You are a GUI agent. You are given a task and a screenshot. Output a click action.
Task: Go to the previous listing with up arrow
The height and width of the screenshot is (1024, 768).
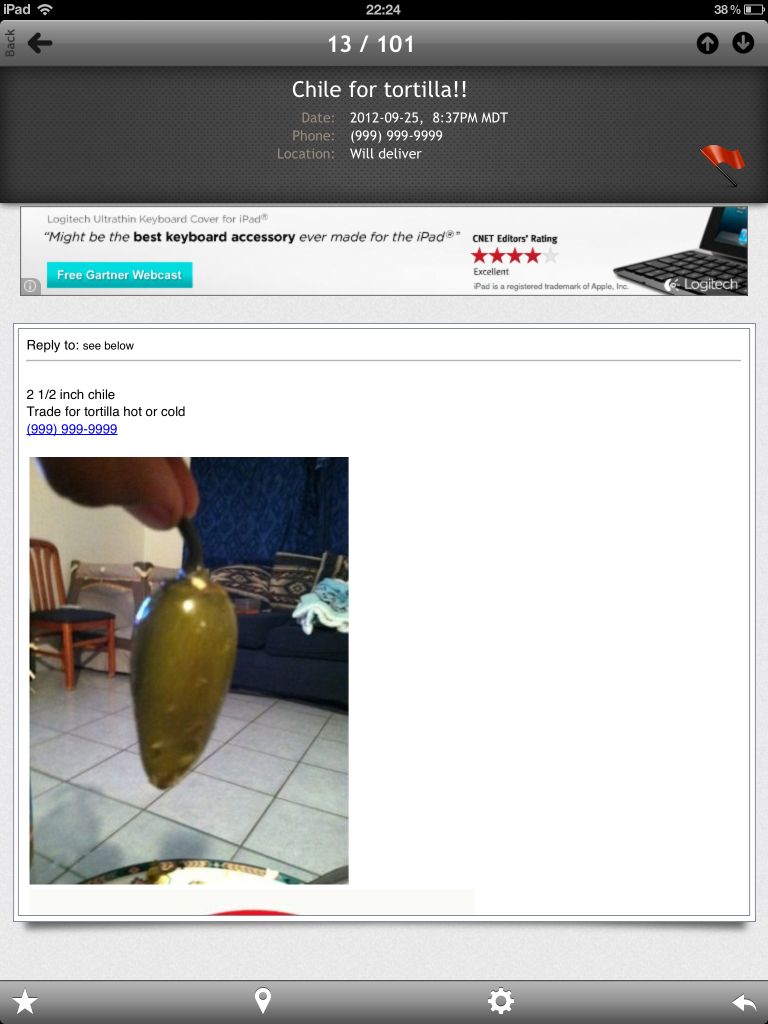point(708,43)
